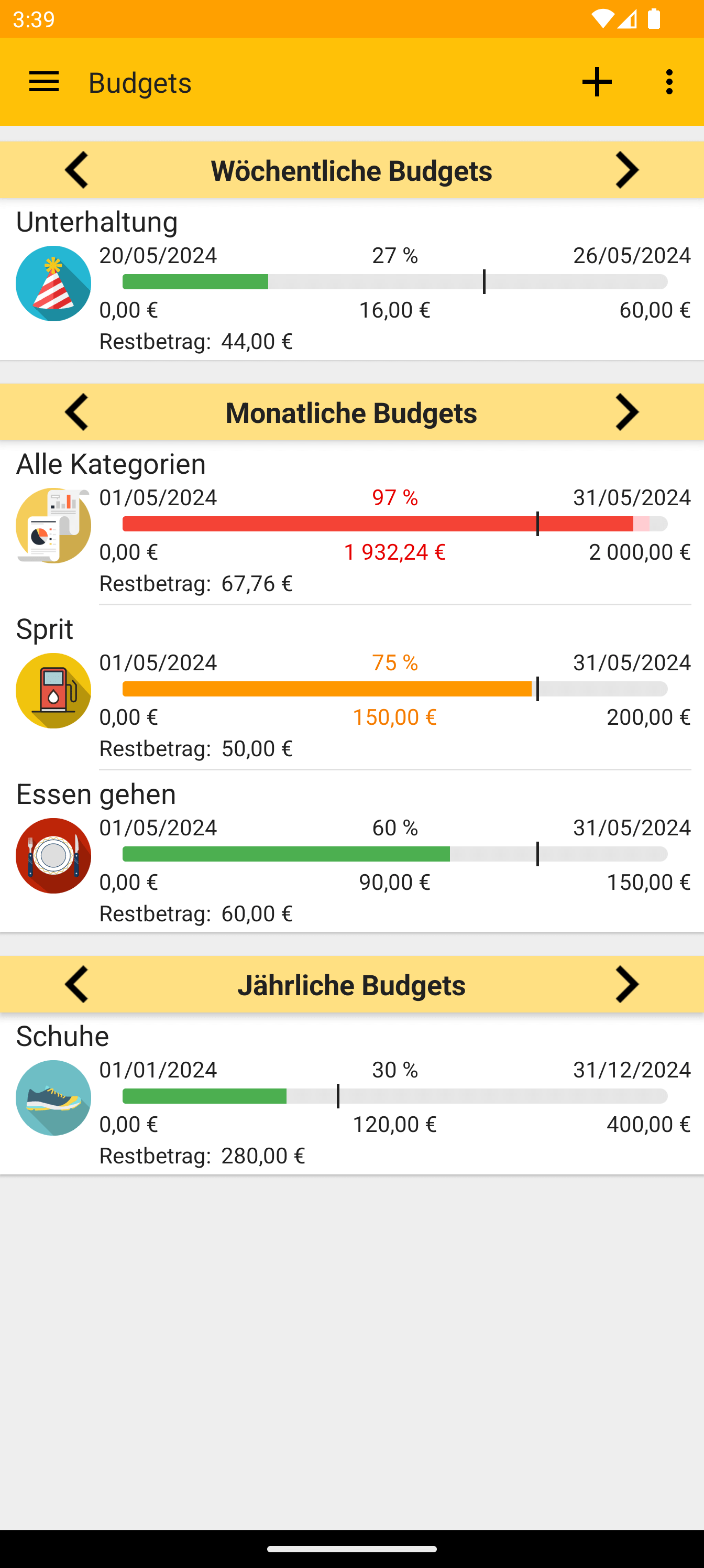
Task: Open the overflow menu
Action: click(669, 82)
